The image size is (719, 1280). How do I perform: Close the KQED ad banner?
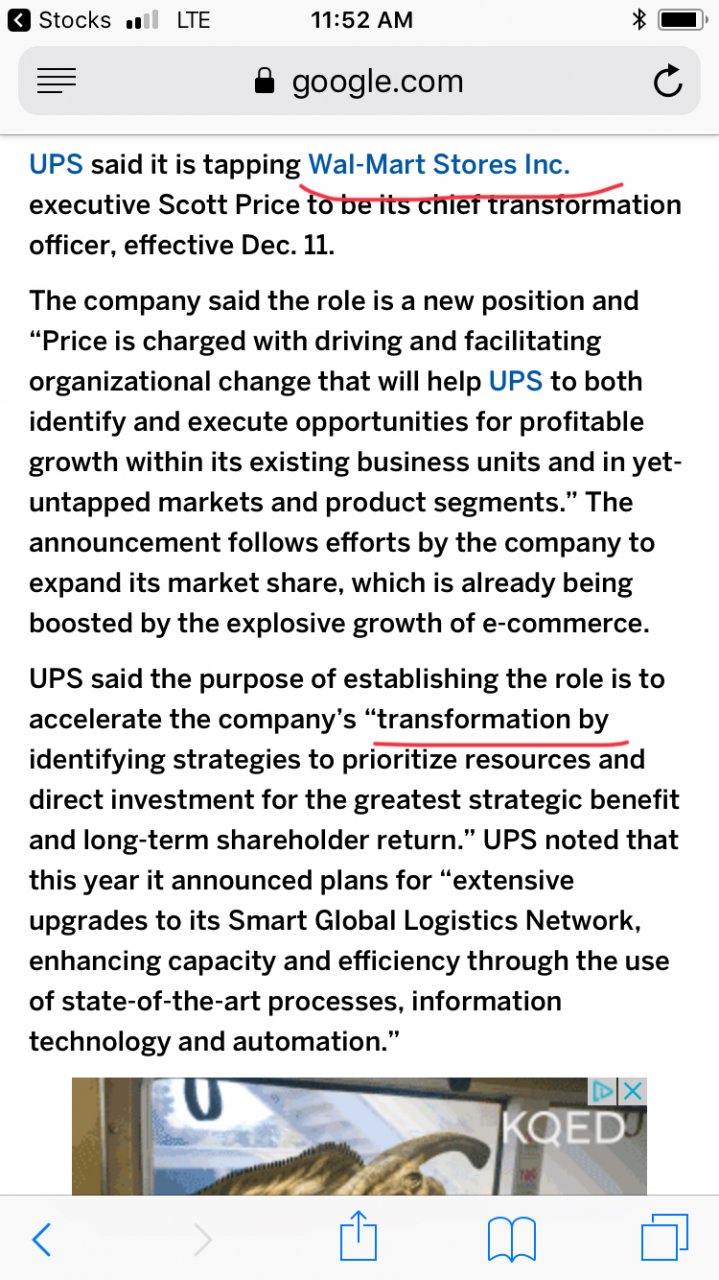tap(633, 1091)
